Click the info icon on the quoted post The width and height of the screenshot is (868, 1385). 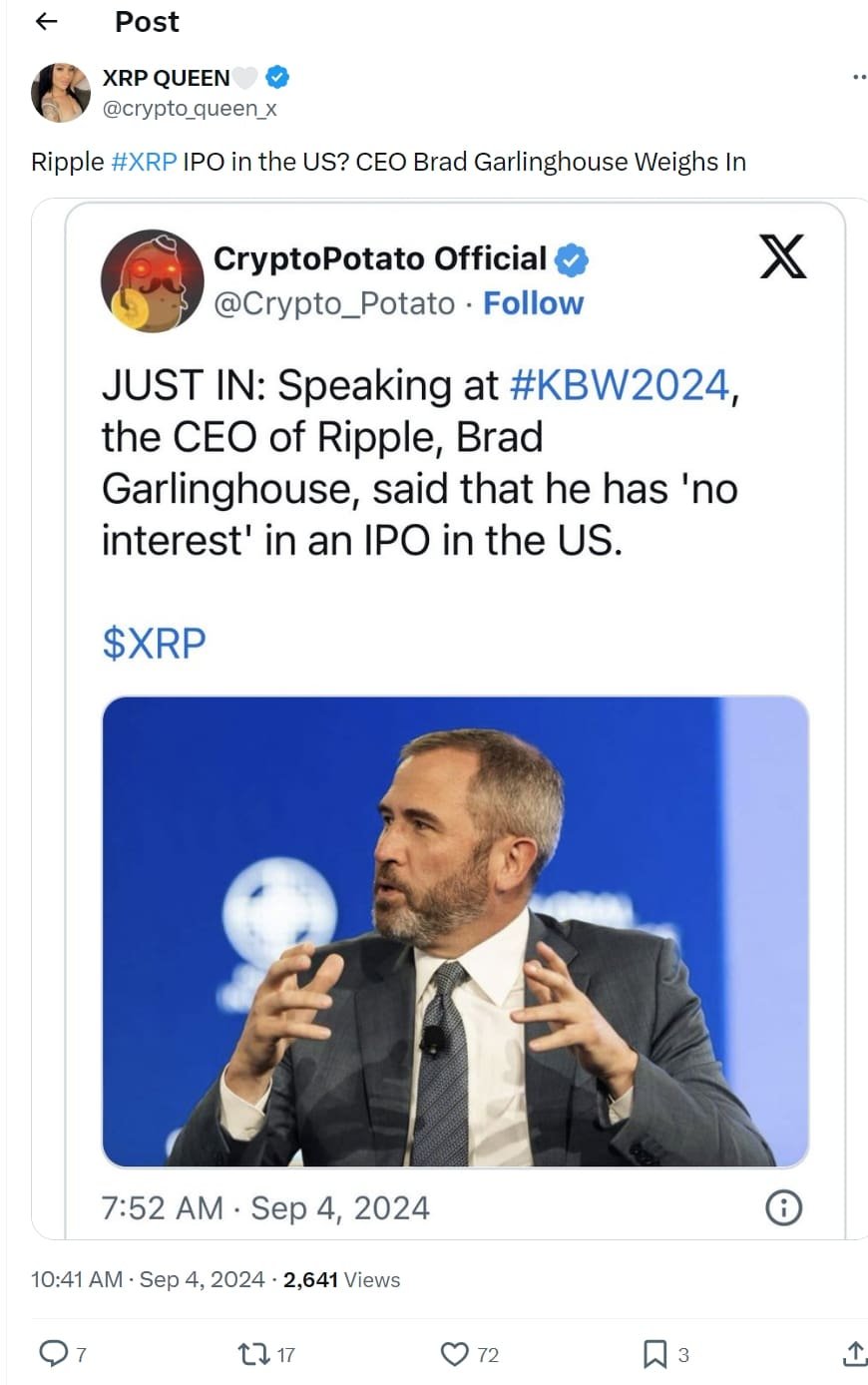[x=783, y=1207]
